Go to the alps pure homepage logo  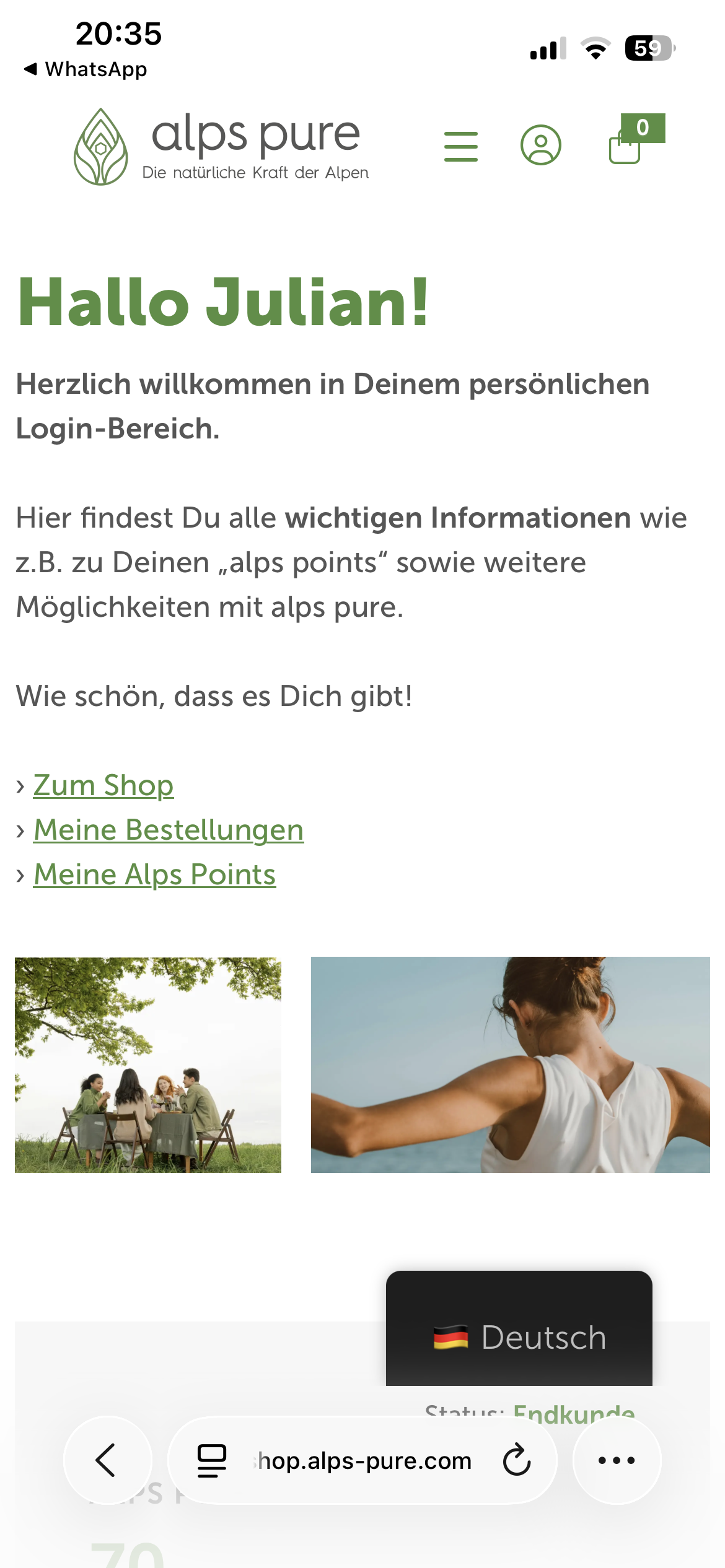[221, 147]
